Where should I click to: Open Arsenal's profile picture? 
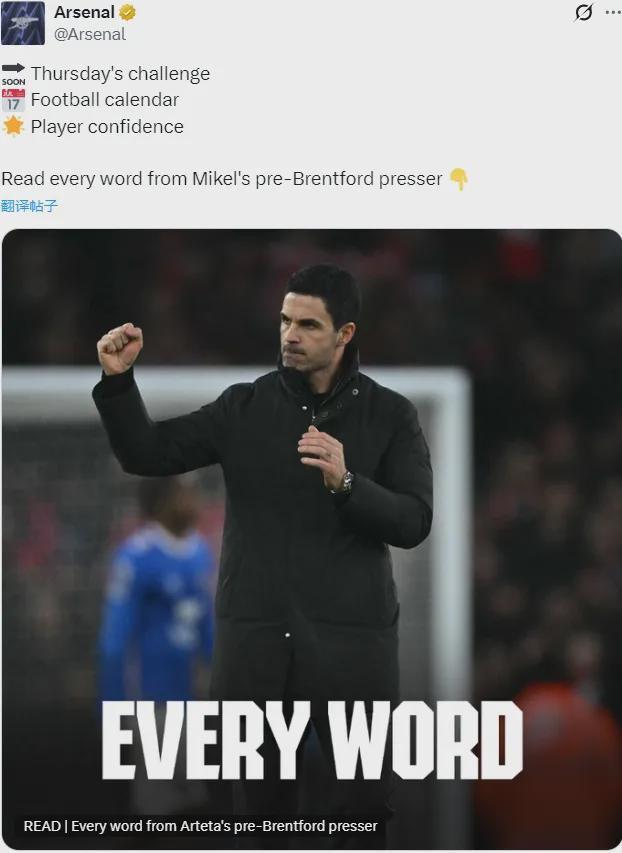click(22, 23)
